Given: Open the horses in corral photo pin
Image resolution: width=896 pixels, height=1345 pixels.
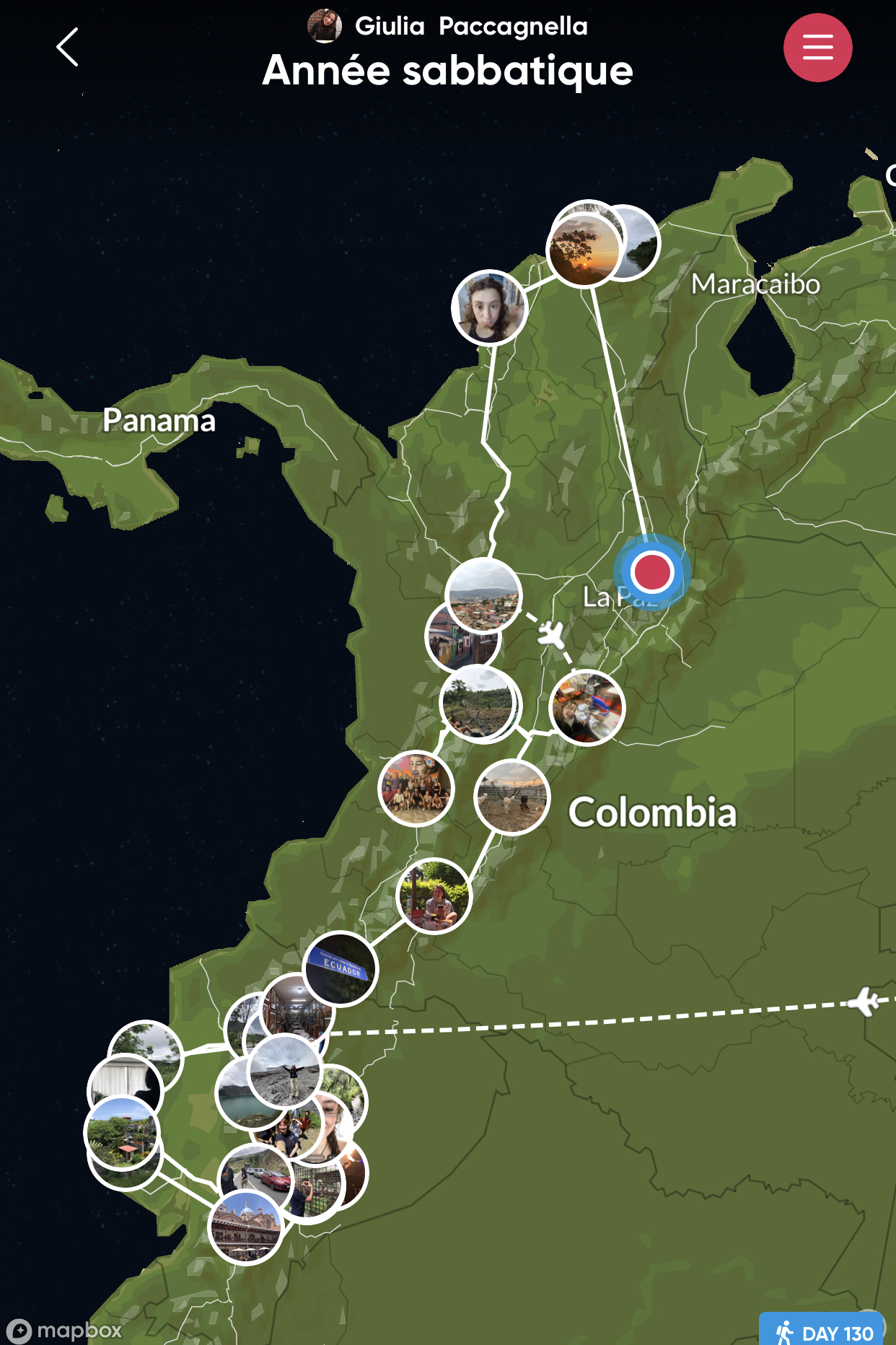Looking at the screenshot, I should point(512,797).
